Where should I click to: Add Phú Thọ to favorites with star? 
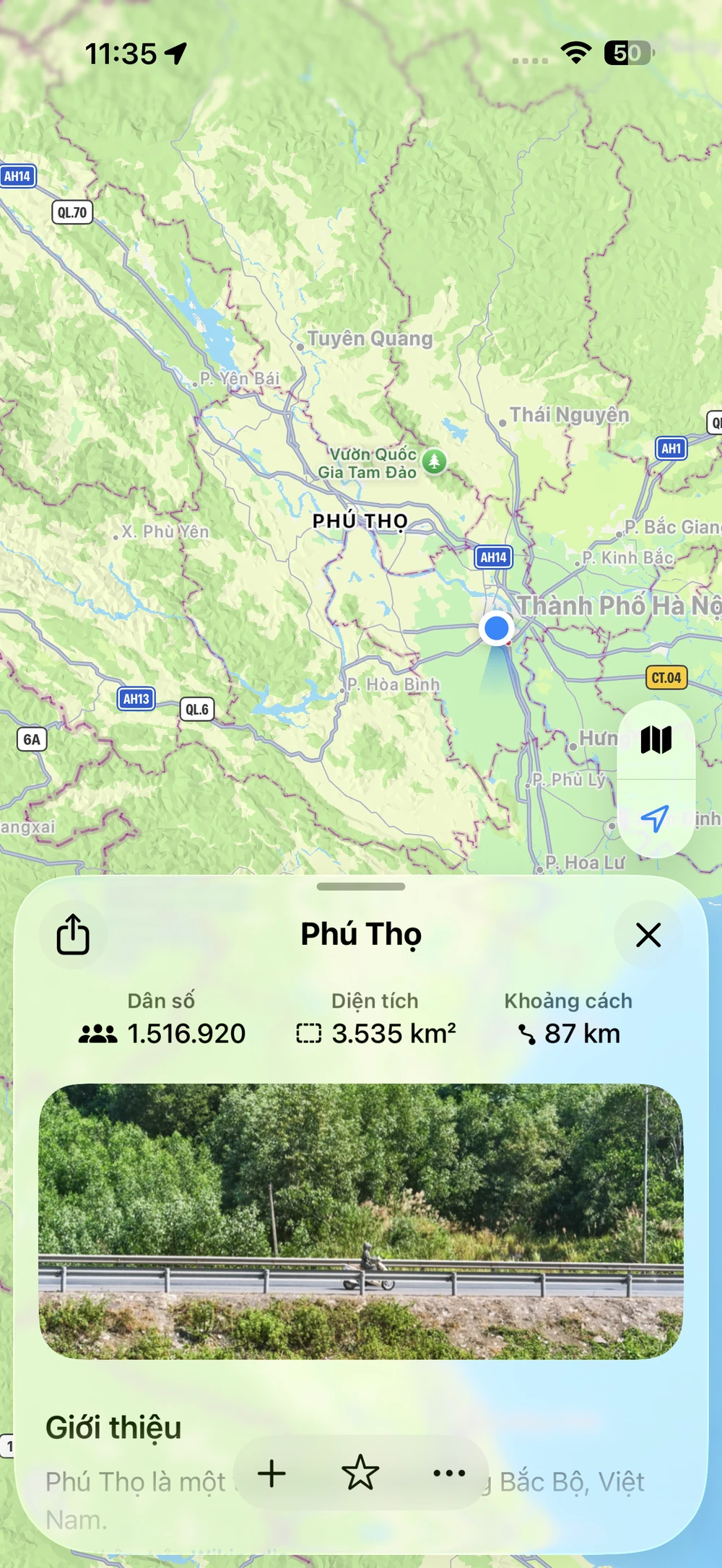(360, 1473)
